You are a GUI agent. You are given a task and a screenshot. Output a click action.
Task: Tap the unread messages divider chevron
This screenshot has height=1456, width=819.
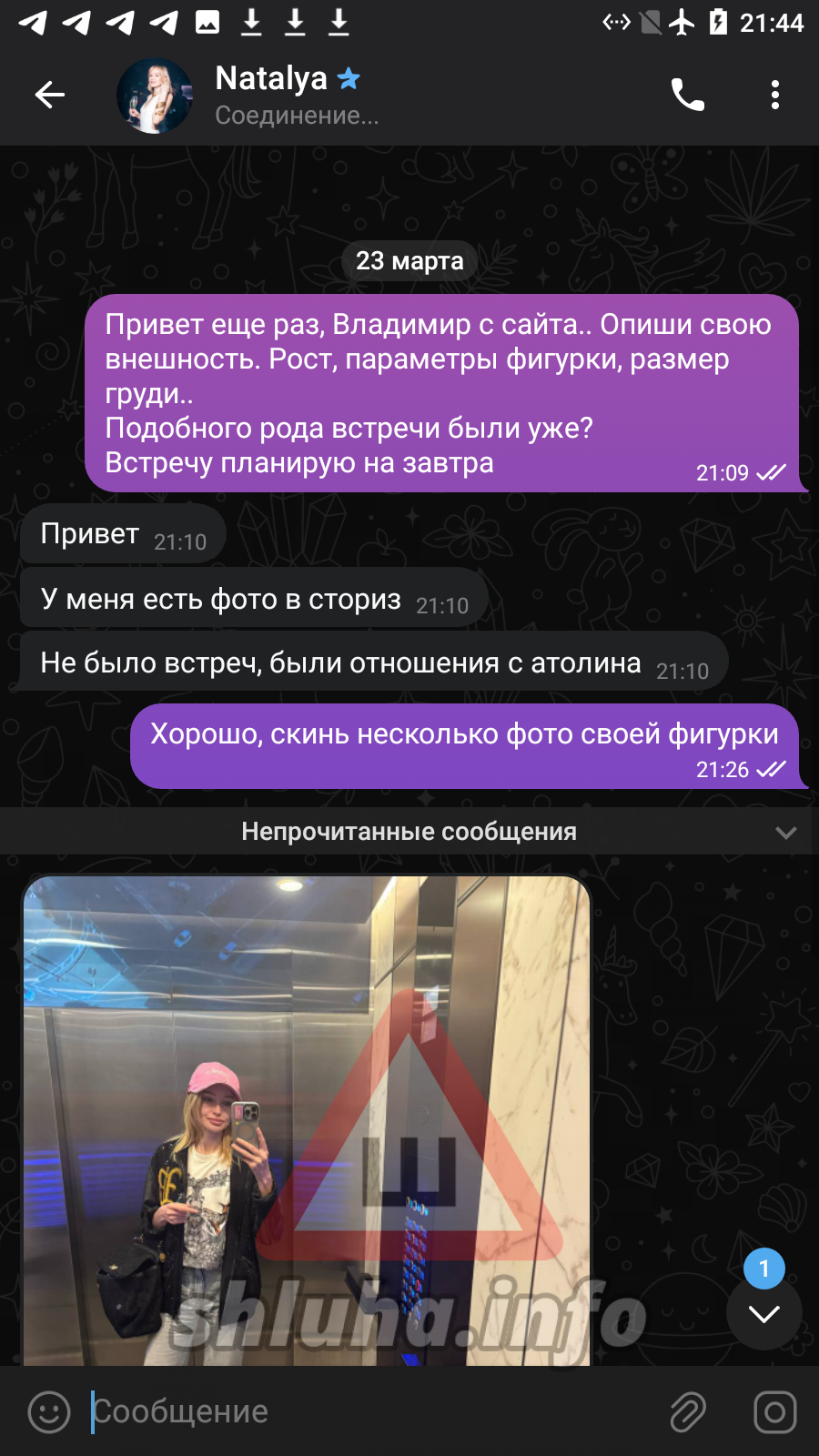point(785,832)
